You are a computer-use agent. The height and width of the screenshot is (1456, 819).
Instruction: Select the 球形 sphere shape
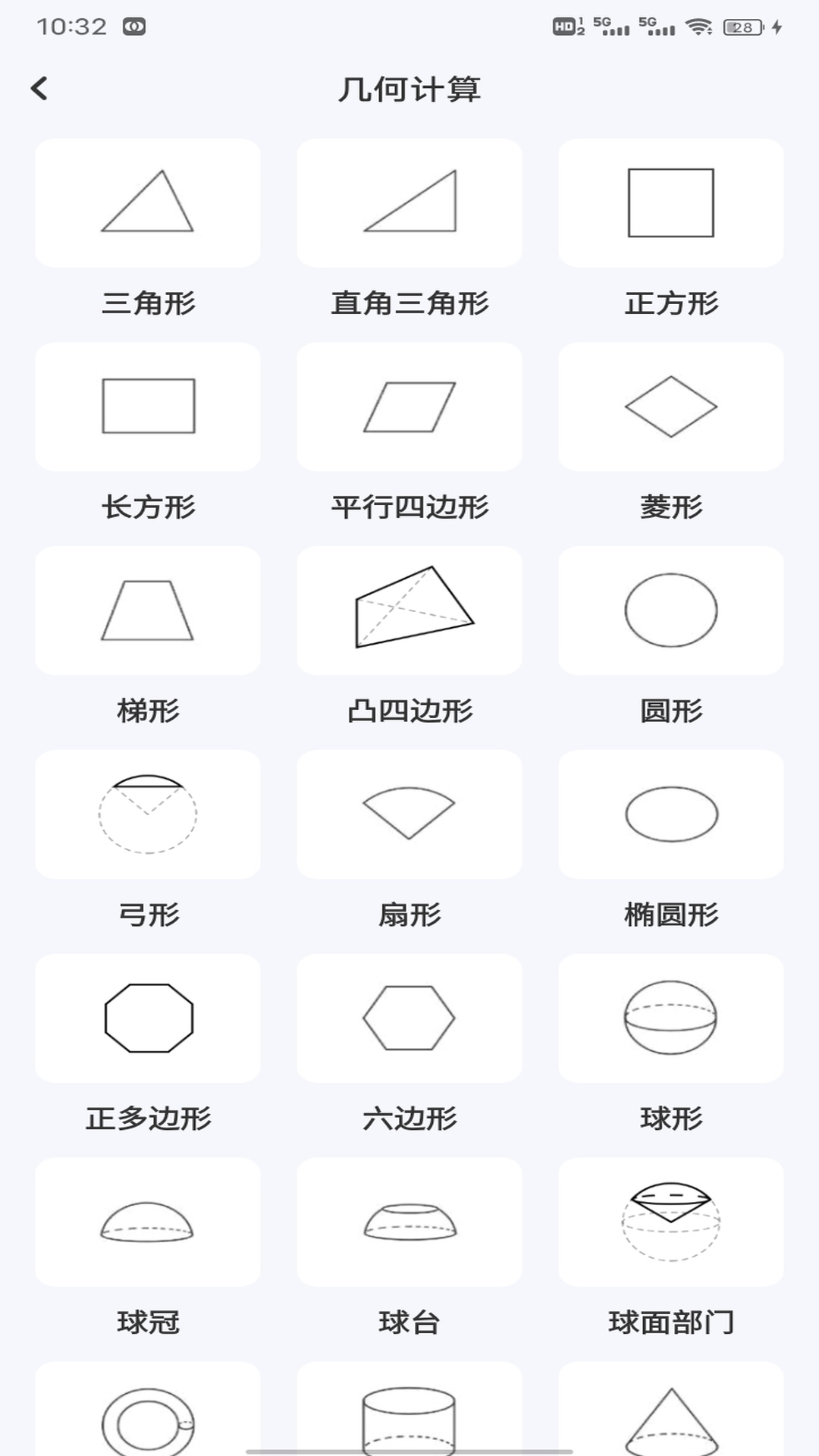(670, 1018)
